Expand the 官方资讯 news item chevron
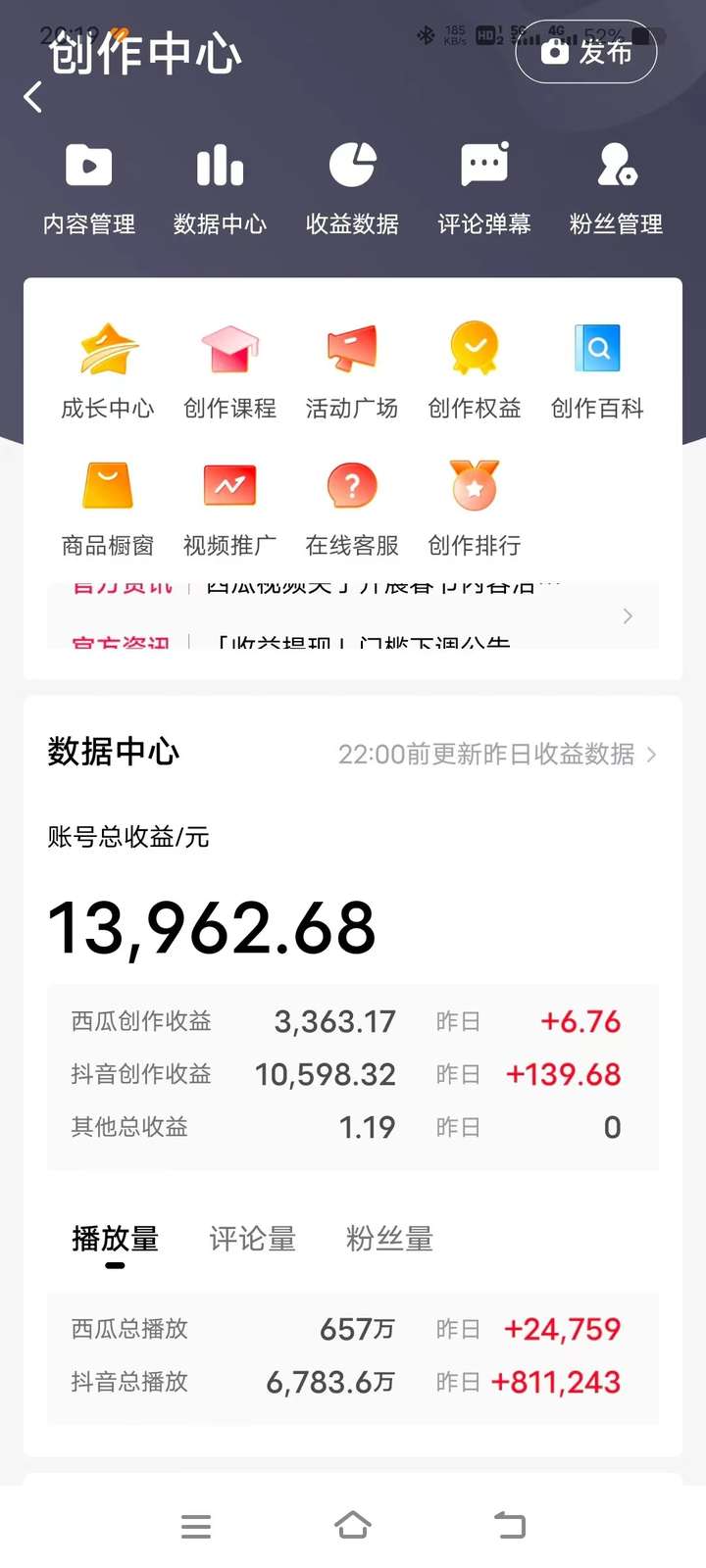This screenshot has height=1568, width=706. (x=627, y=615)
